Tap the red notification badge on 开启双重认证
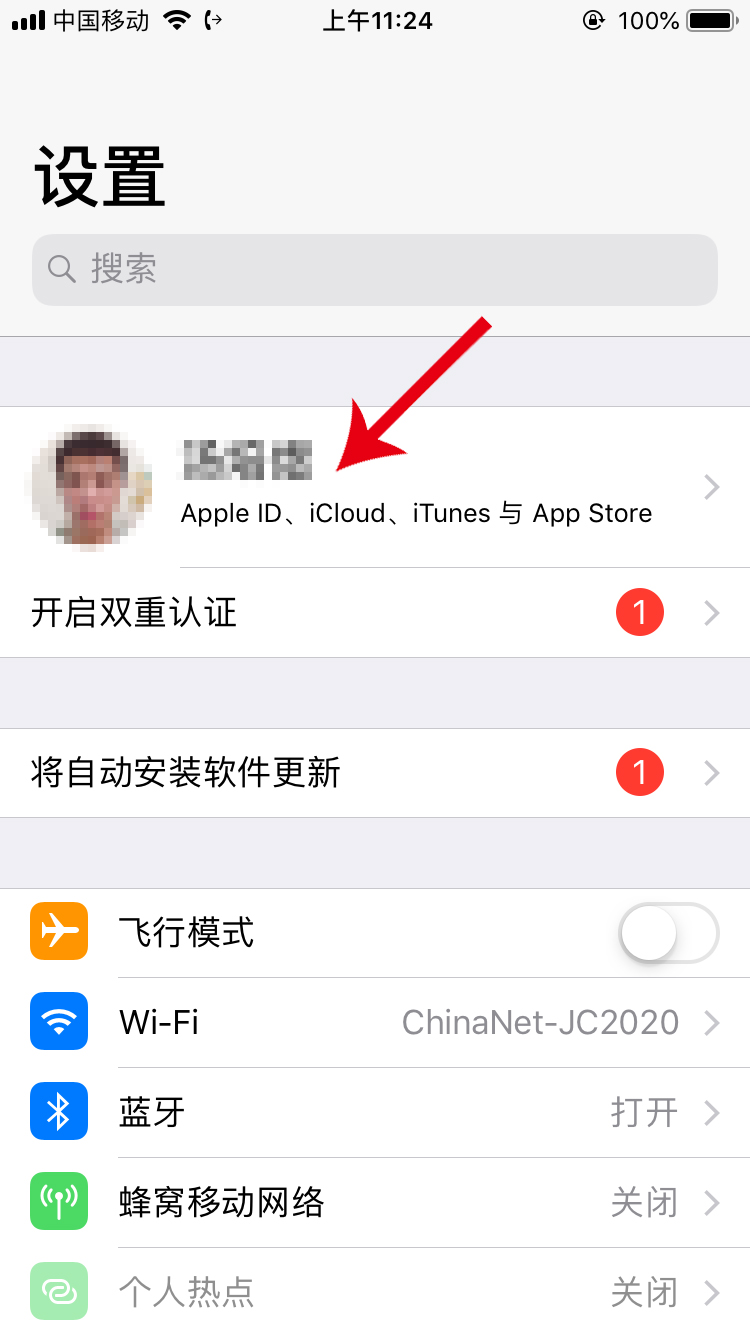The width and height of the screenshot is (750, 1334). [639, 613]
